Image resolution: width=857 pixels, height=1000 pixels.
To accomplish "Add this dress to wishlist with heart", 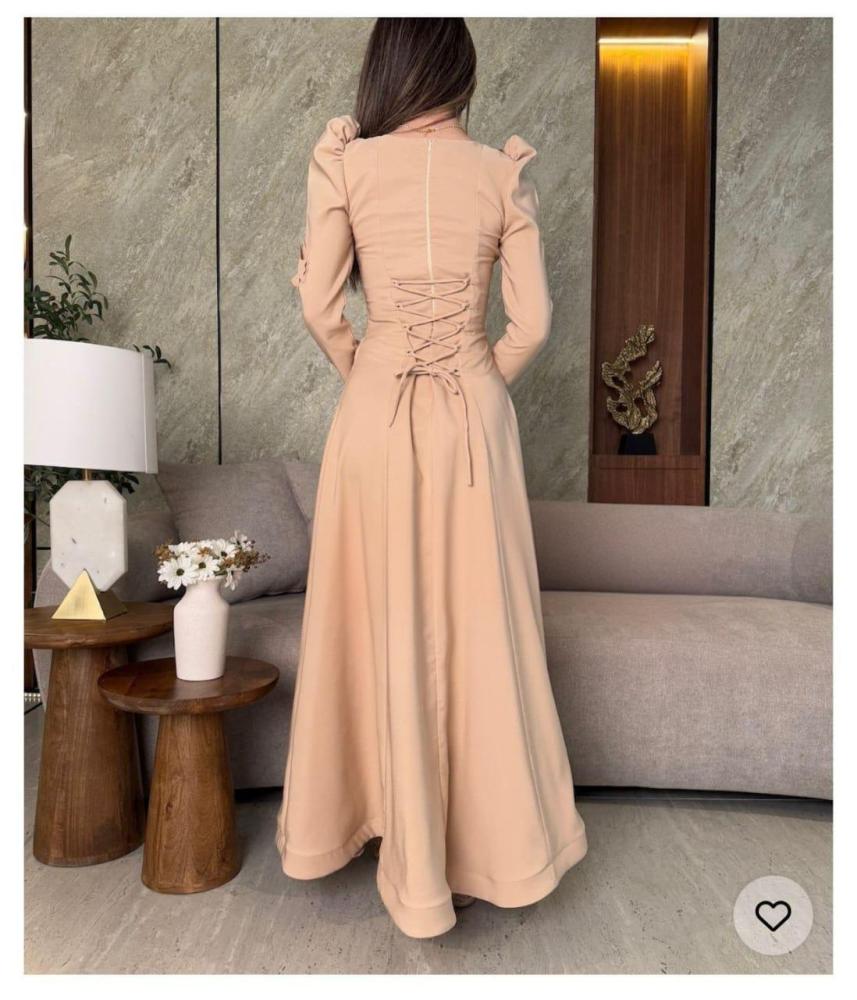I will (x=772, y=915).
